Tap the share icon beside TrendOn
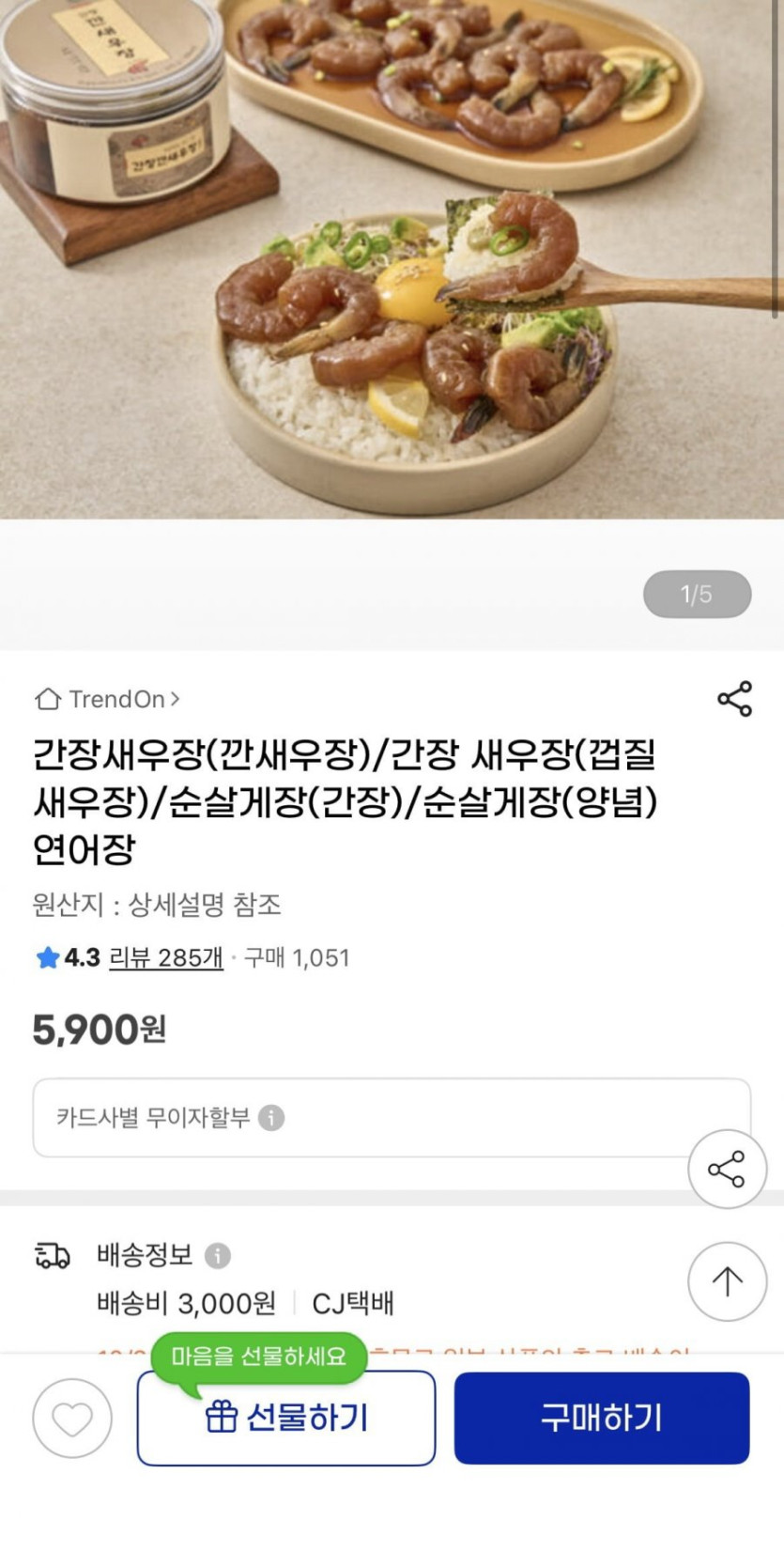784x1551 pixels. (x=734, y=699)
